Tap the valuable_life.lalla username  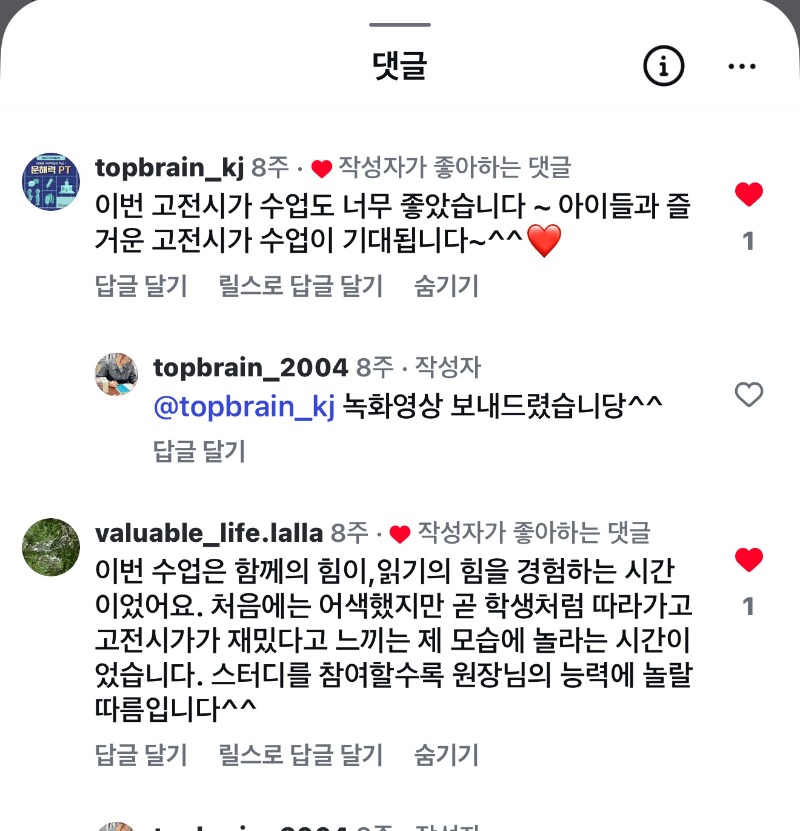208,533
